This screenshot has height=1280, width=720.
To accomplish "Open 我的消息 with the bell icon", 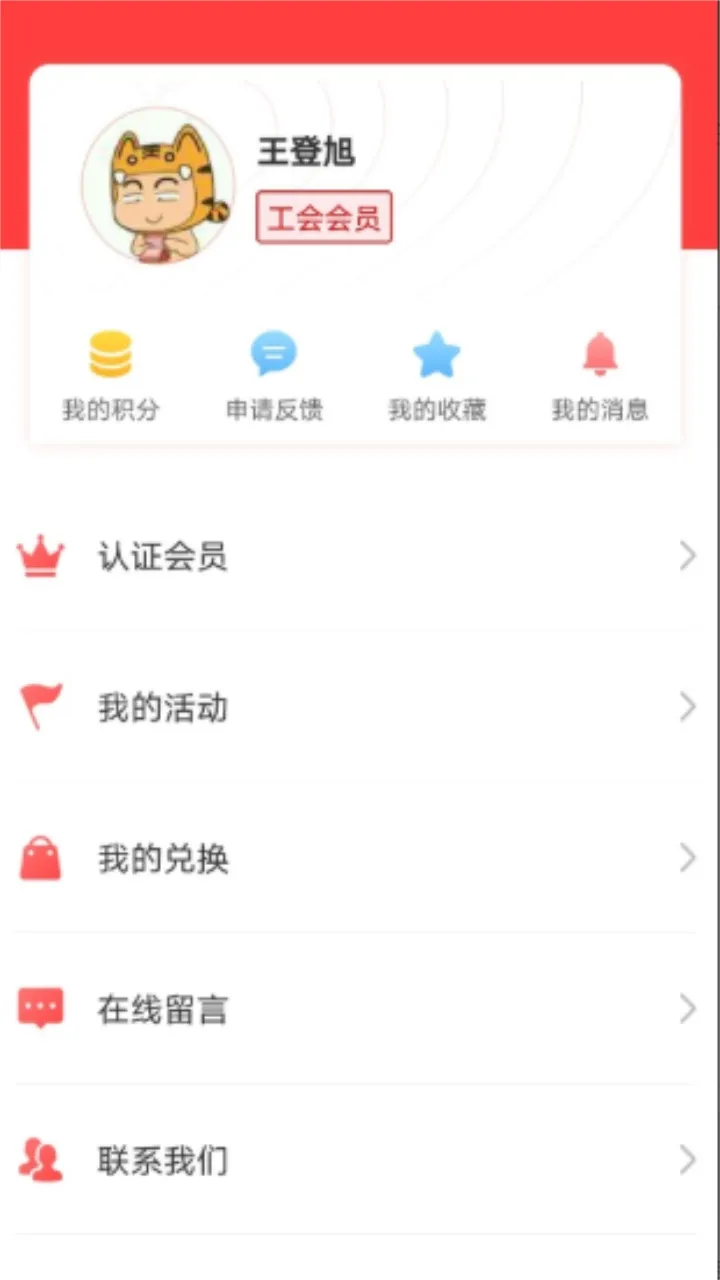I will point(598,353).
